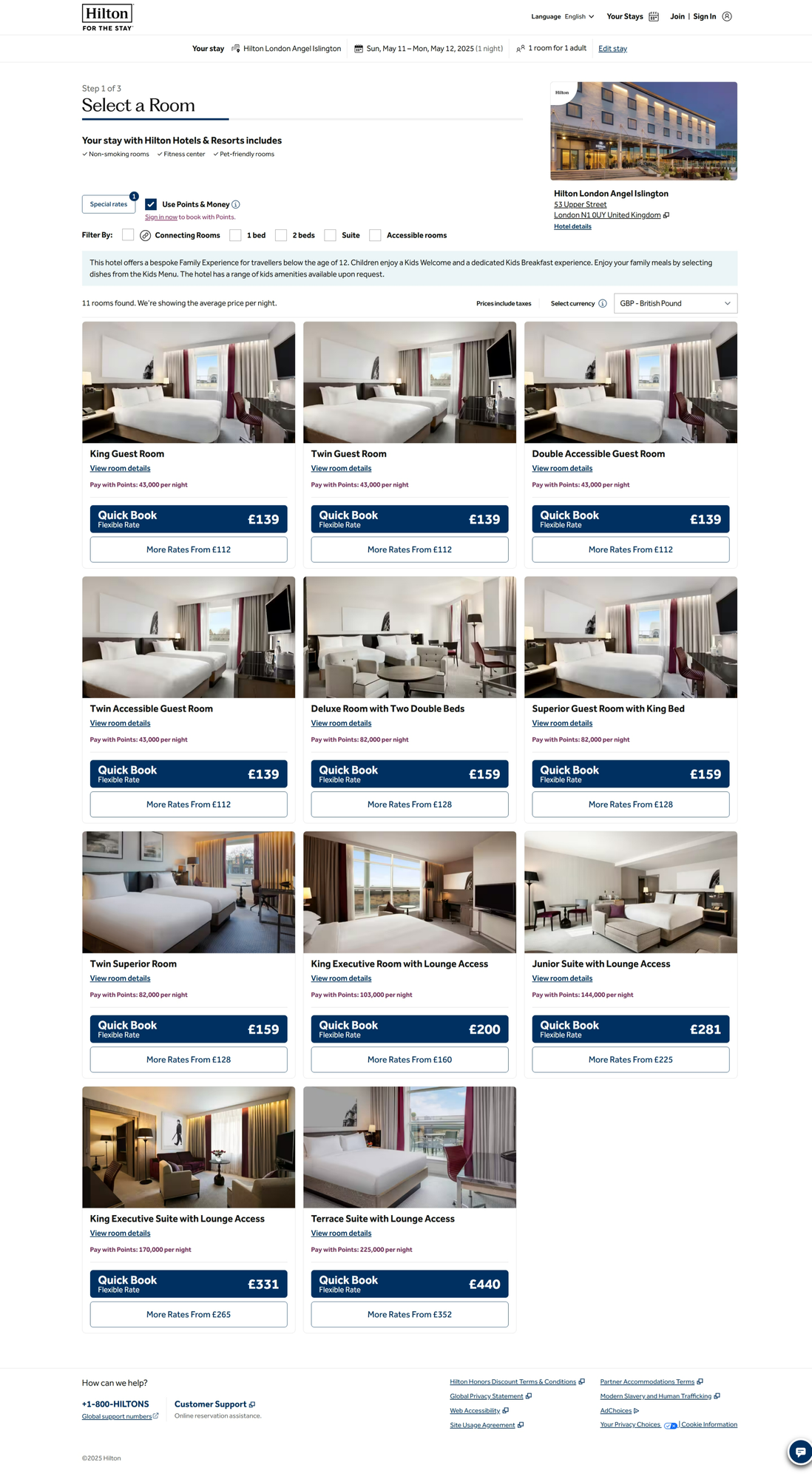See more rates for Double Accessible Guest Room
The height and width of the screenshot is (1479, 812).
pos(631,549)
